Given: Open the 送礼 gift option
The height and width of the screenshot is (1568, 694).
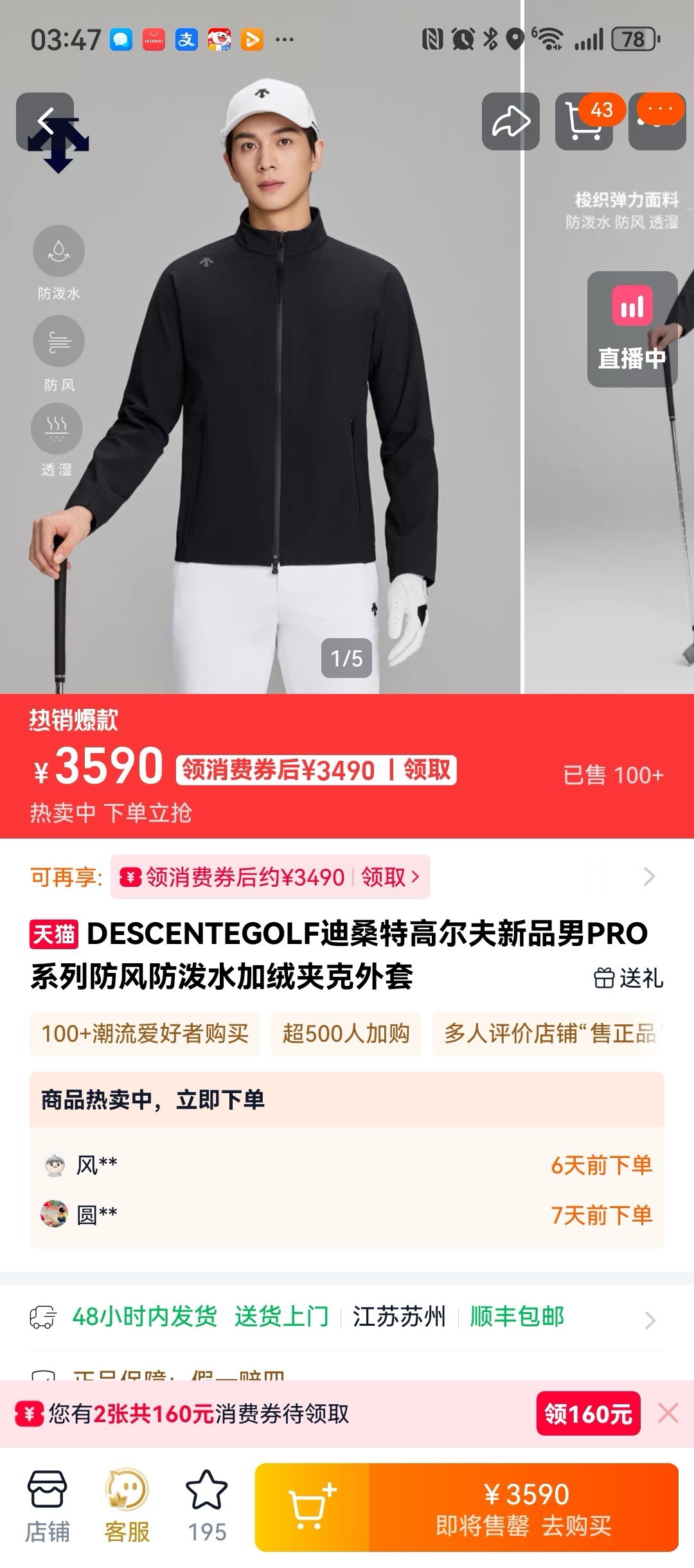Looking at the screenshot, I should pos(629,978).
